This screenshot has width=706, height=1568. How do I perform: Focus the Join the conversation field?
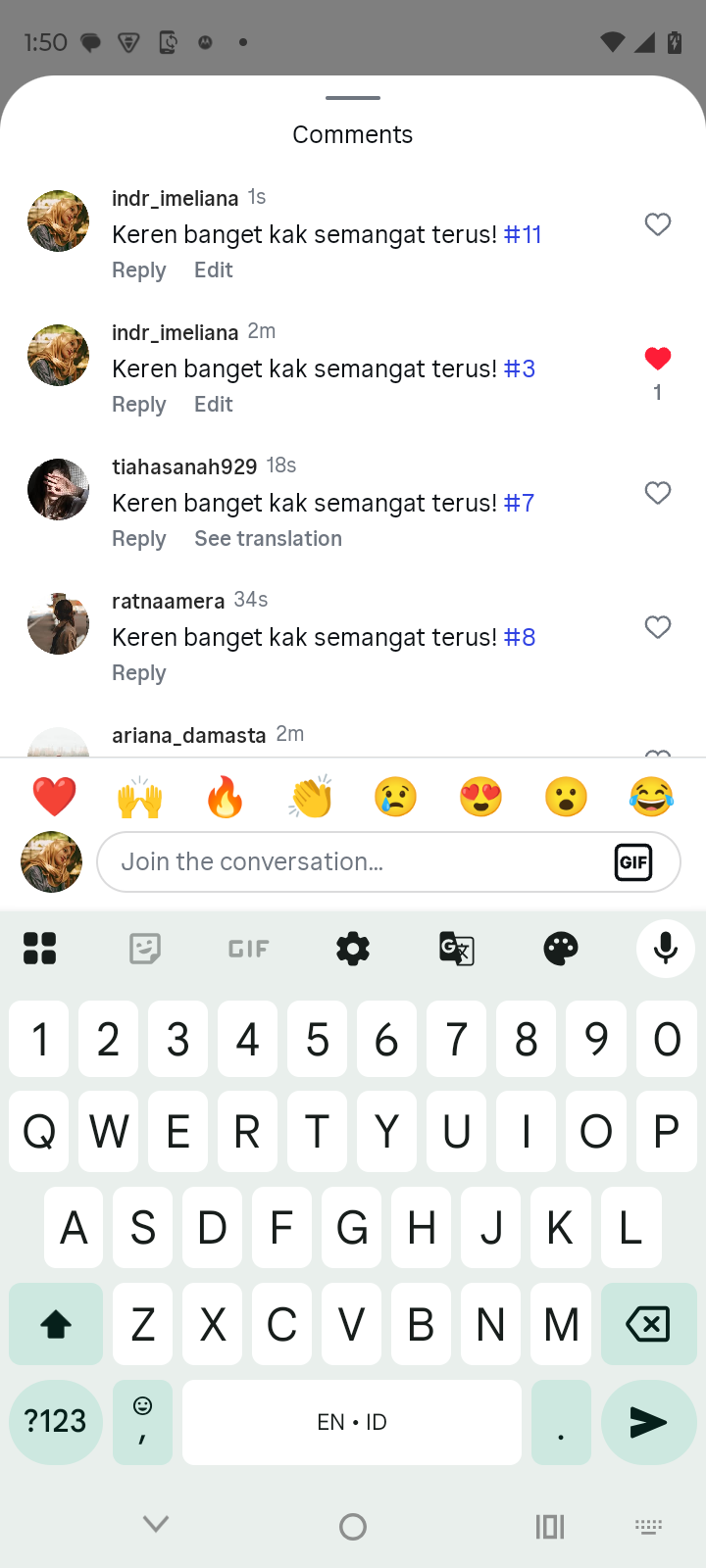pos(353,862)
